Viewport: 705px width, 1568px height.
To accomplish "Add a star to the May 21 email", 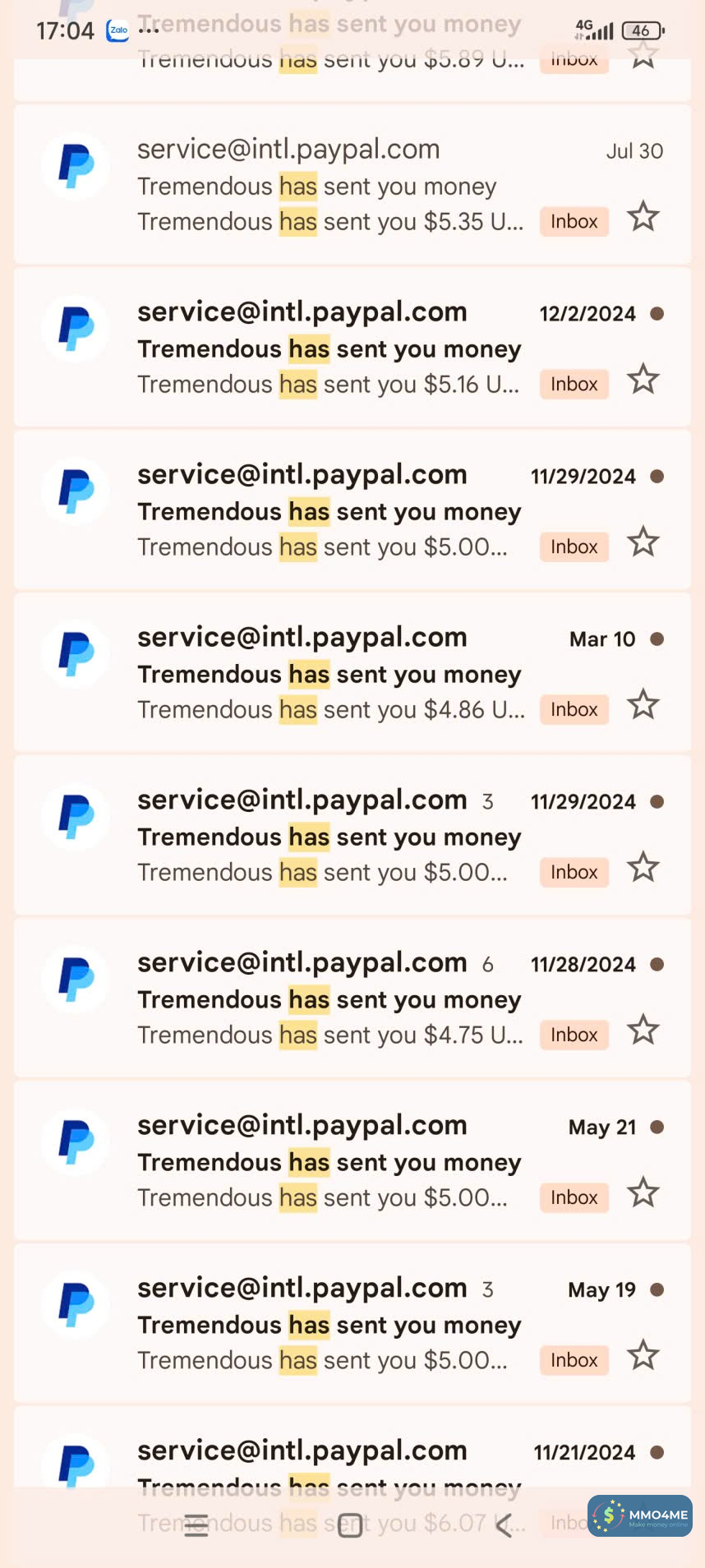I will (x=643, y=1194).
